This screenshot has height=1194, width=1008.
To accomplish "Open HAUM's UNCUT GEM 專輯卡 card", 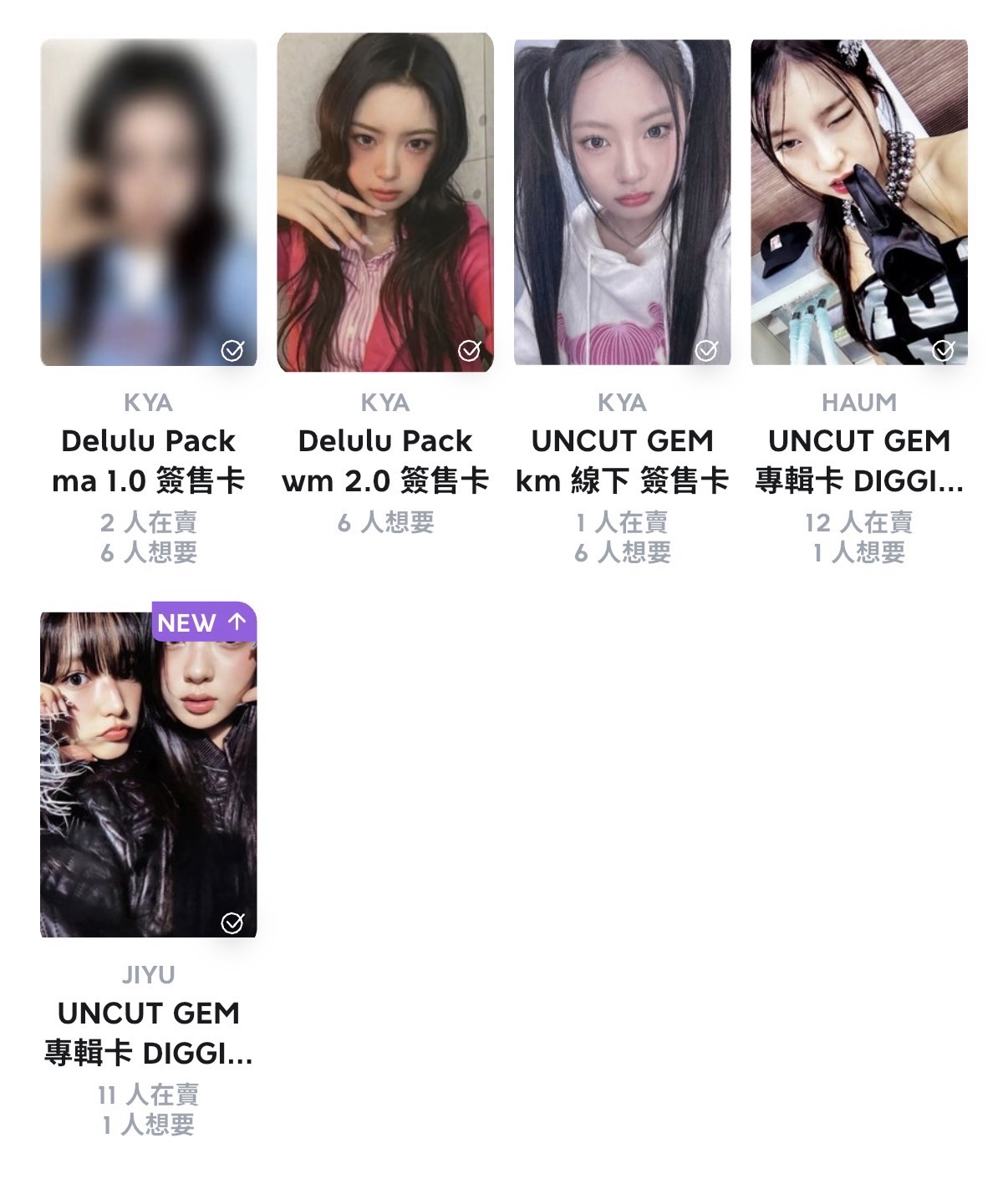I will [x=858, y=202].
